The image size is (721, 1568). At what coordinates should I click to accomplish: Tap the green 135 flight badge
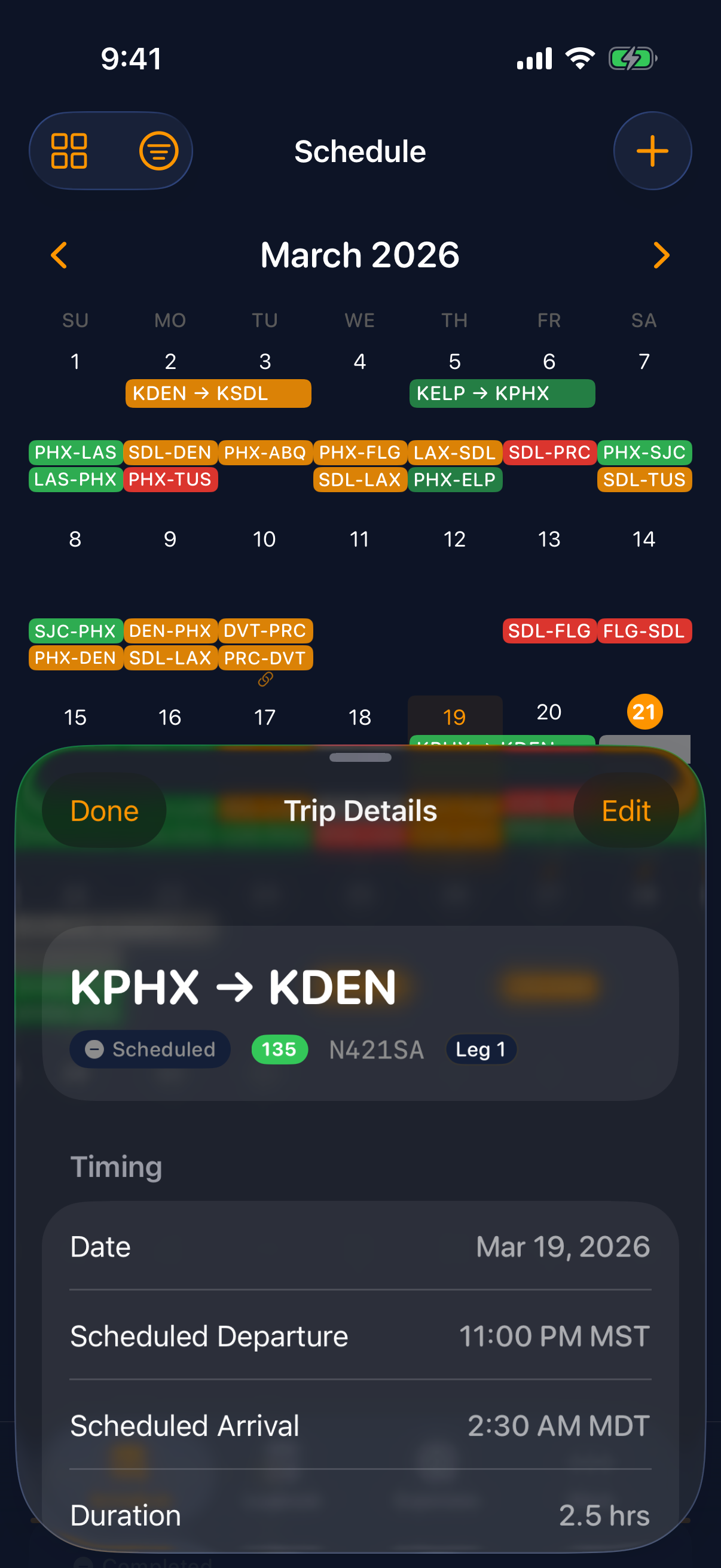[279, 1050]
